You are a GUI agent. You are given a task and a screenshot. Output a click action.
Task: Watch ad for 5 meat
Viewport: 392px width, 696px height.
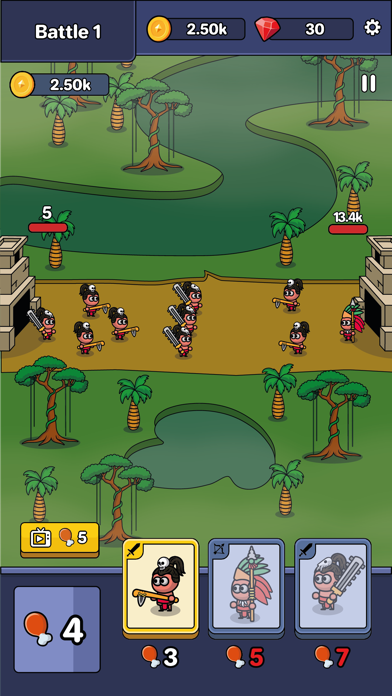pos(59,539)
